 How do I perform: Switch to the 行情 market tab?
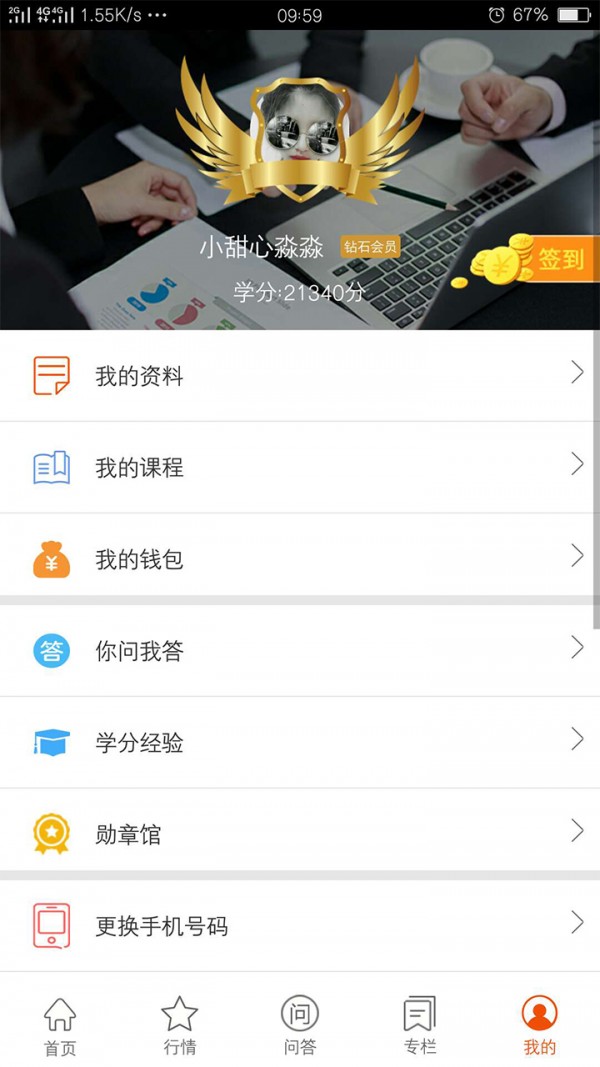point(180,1026)
